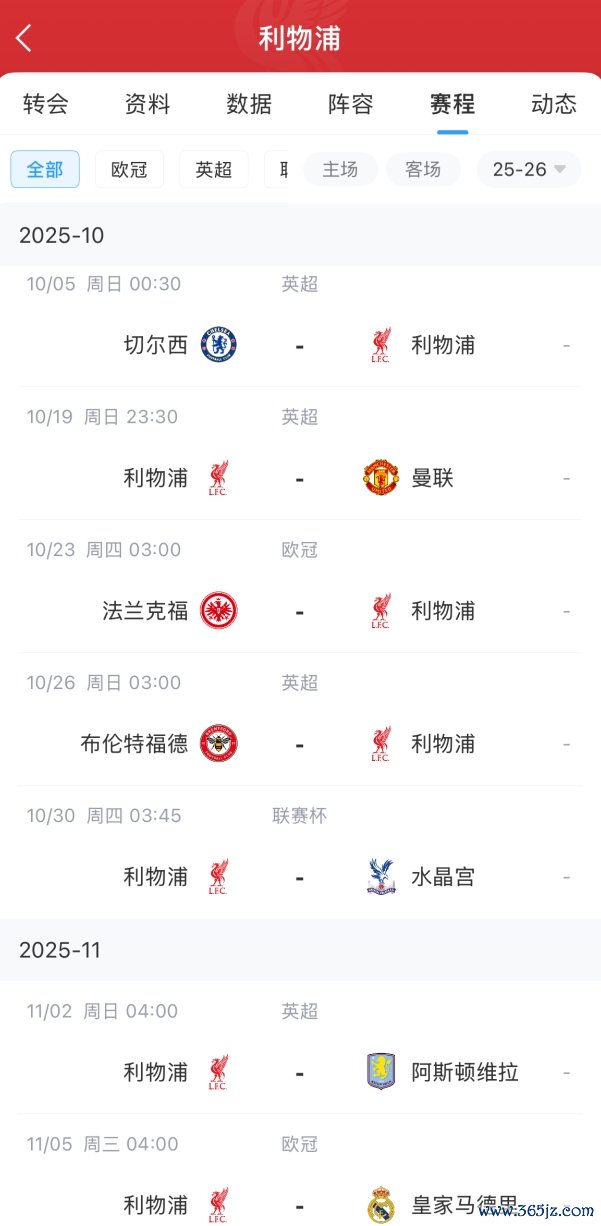Select the 赛程 tab
Image resolution: width=601 pixels, height=1226 pixels.
452,104
